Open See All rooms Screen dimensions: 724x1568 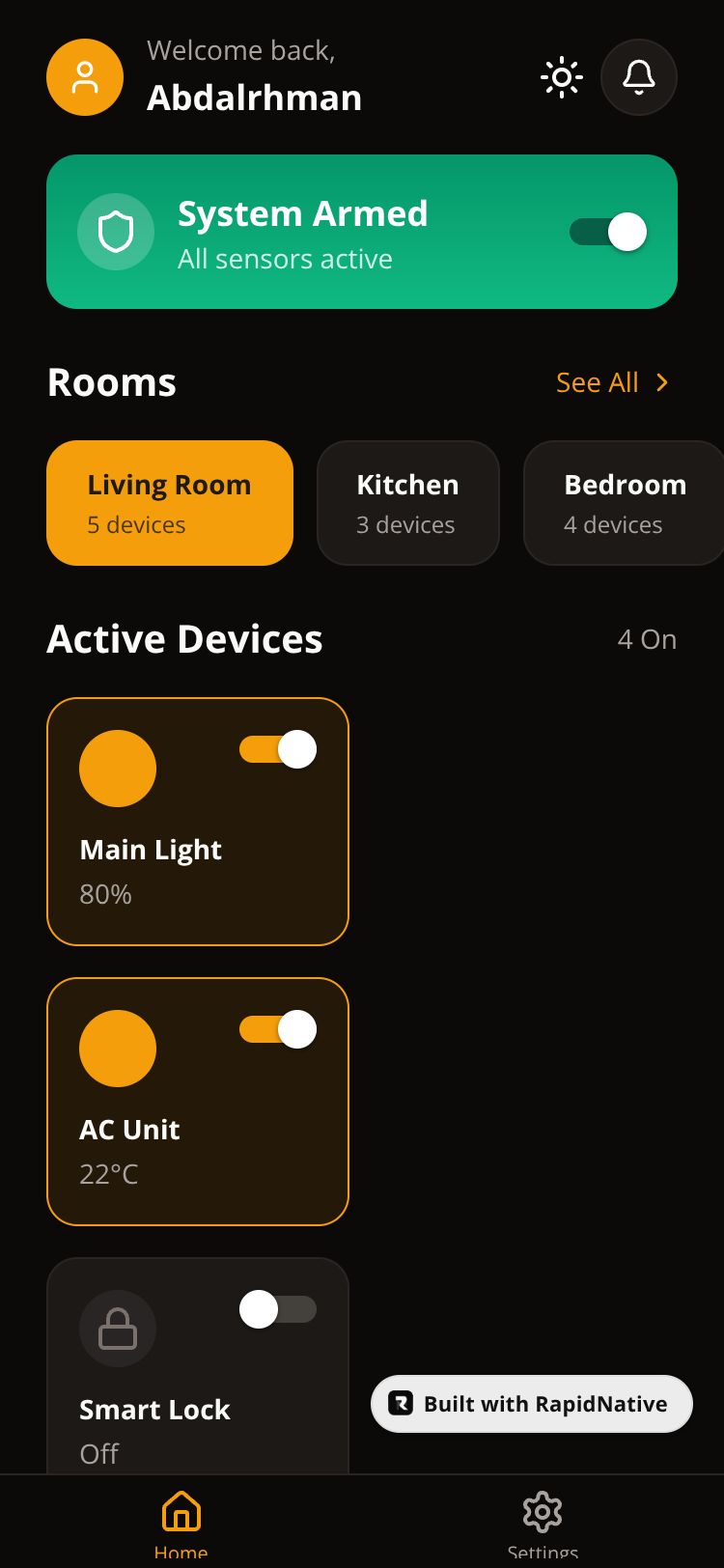613,382
